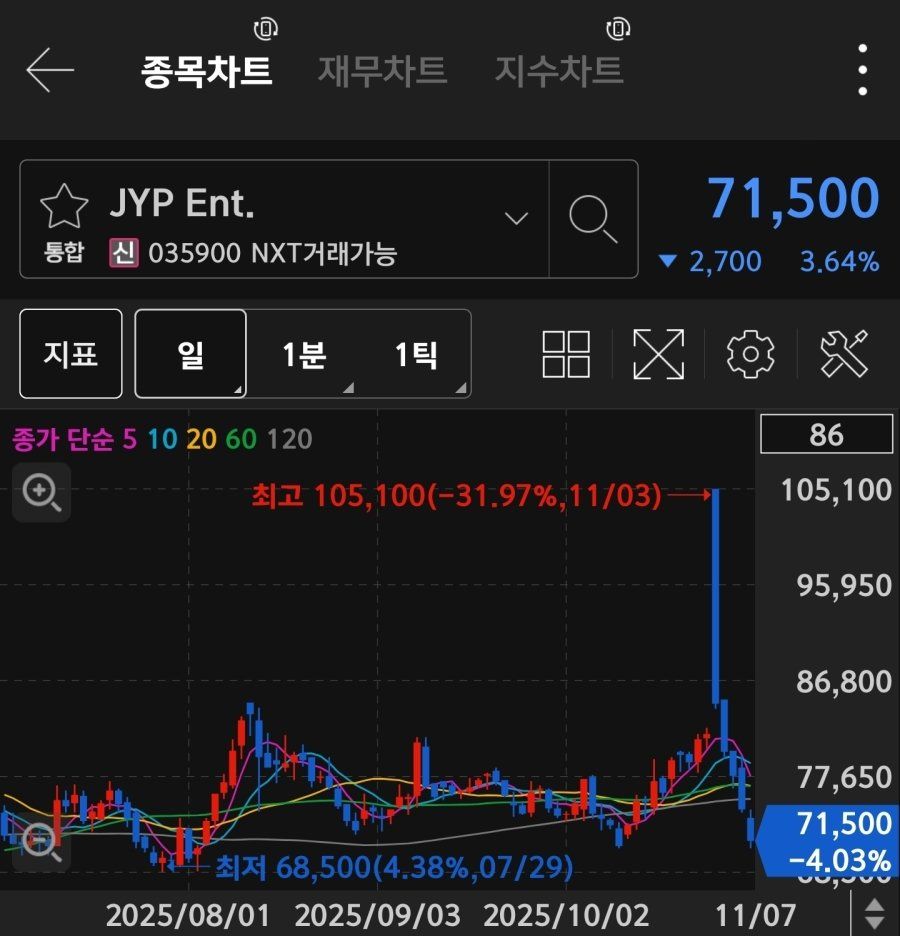Image resolution: width=900 pixels, height=936 pixels.
Task: Open stock search with magnifier icon
Action: coord(593,218)
